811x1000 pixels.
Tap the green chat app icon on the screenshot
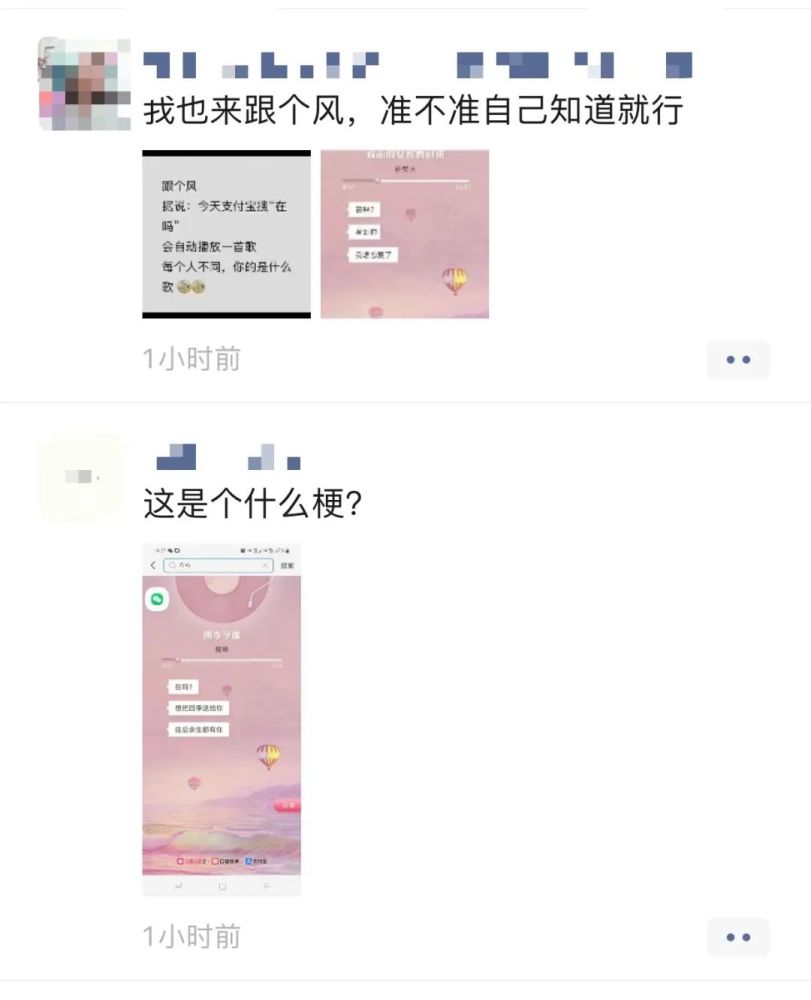tap(159, 599)
